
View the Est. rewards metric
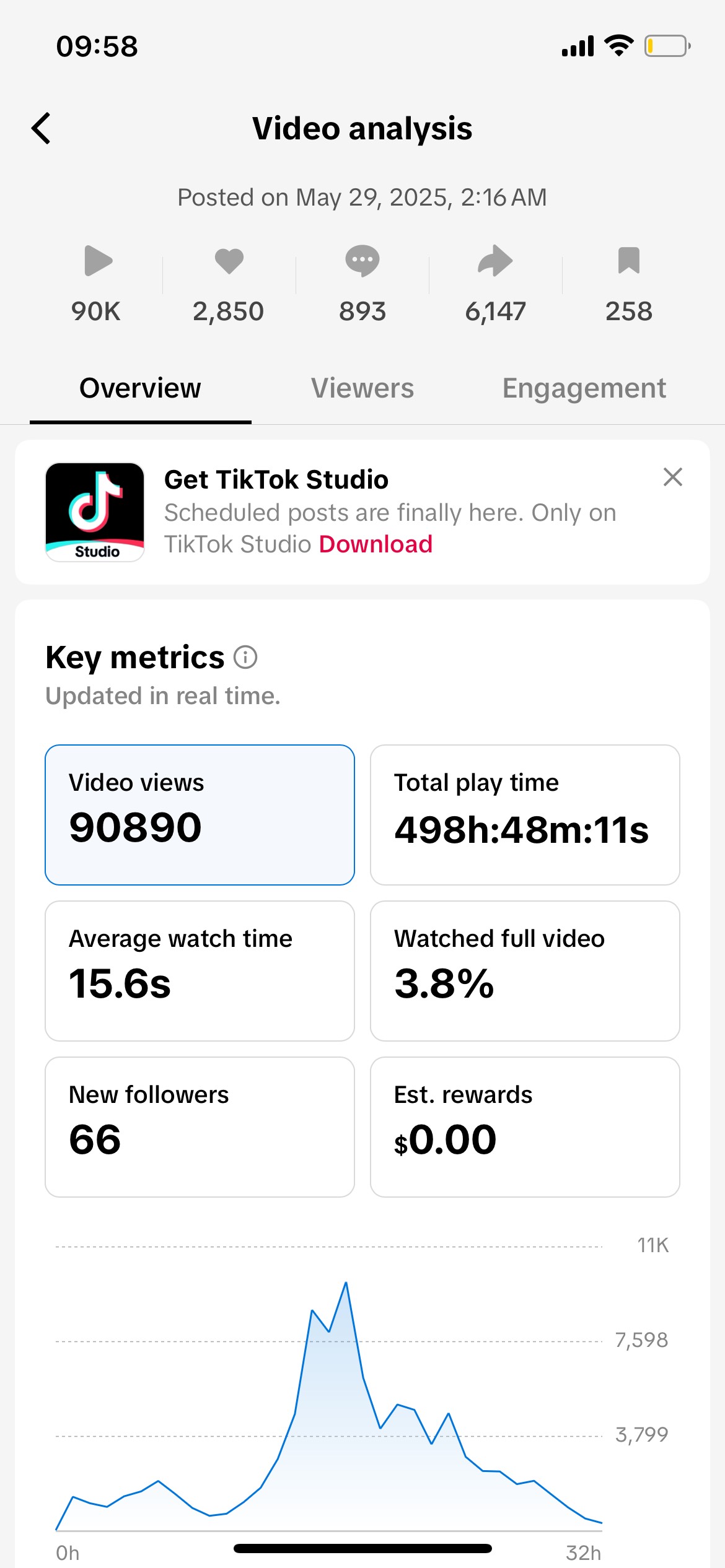tap(525, 1127)
